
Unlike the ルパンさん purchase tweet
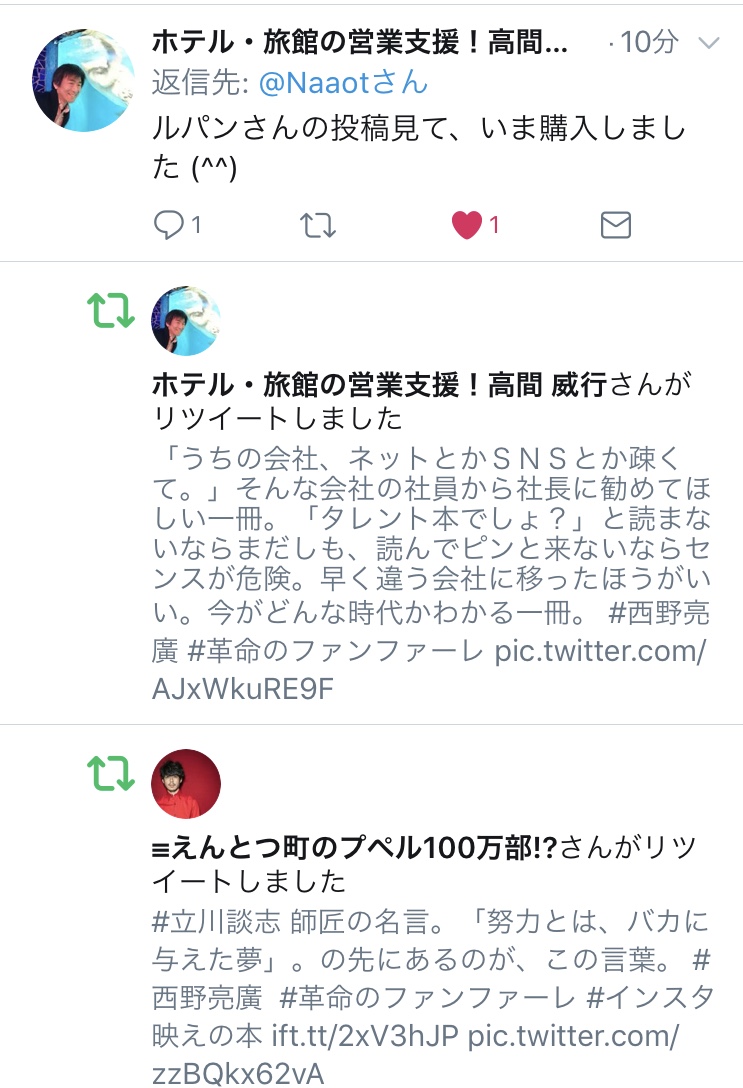point(466,226)
